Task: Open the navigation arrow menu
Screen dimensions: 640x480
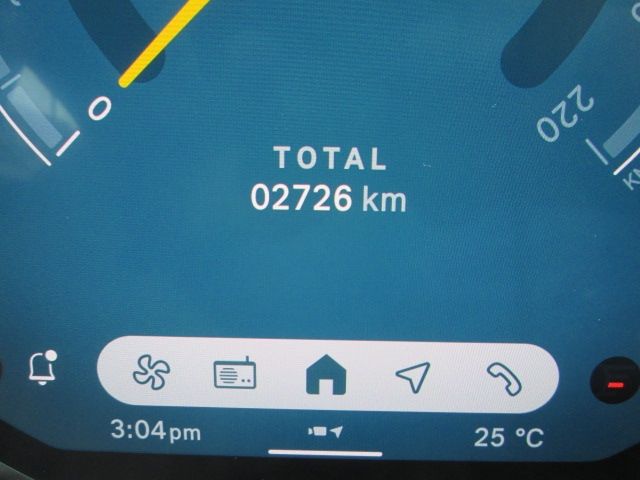Action: click(412, 376)
